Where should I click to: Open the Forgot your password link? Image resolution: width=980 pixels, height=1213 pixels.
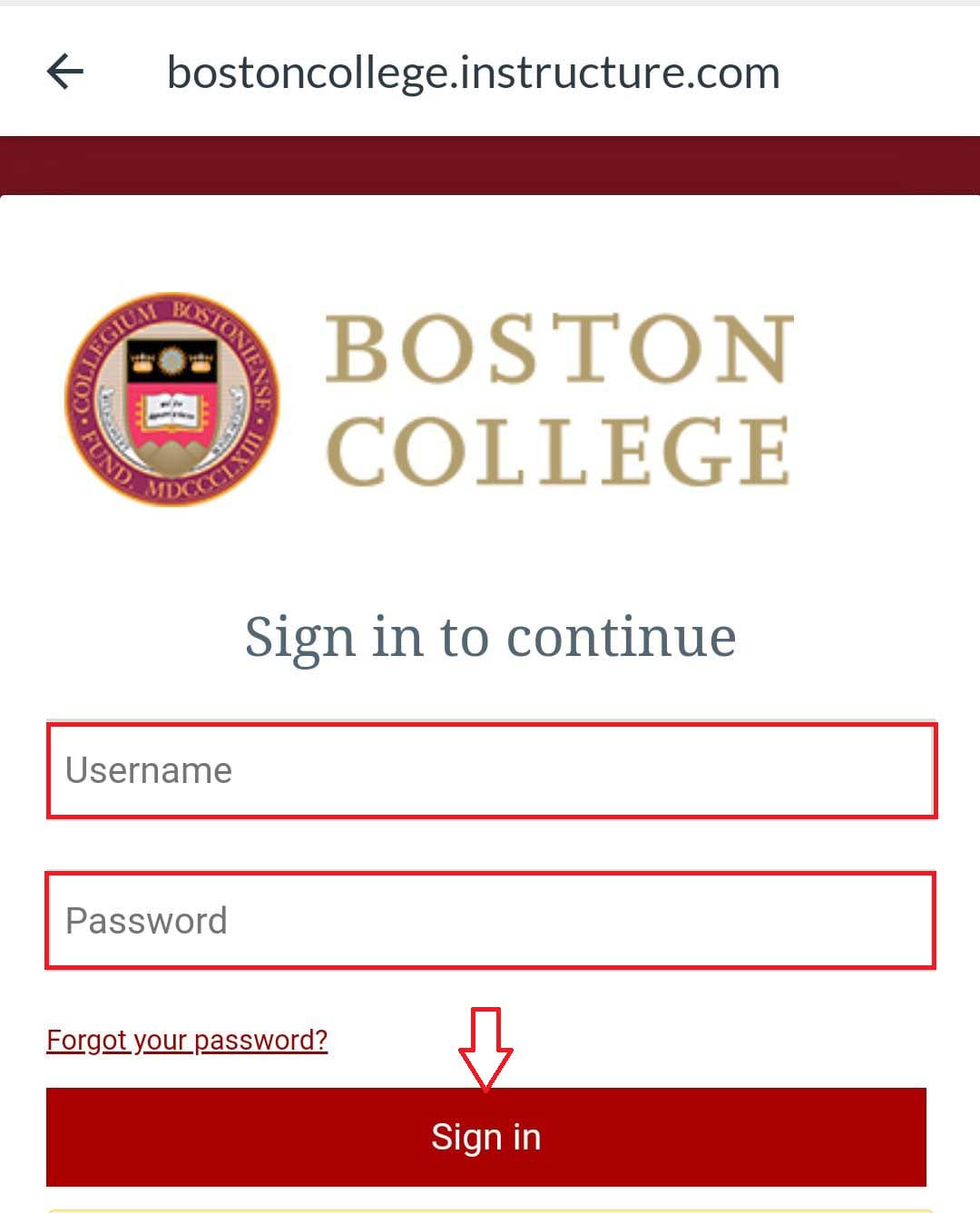coord(187,1040)
